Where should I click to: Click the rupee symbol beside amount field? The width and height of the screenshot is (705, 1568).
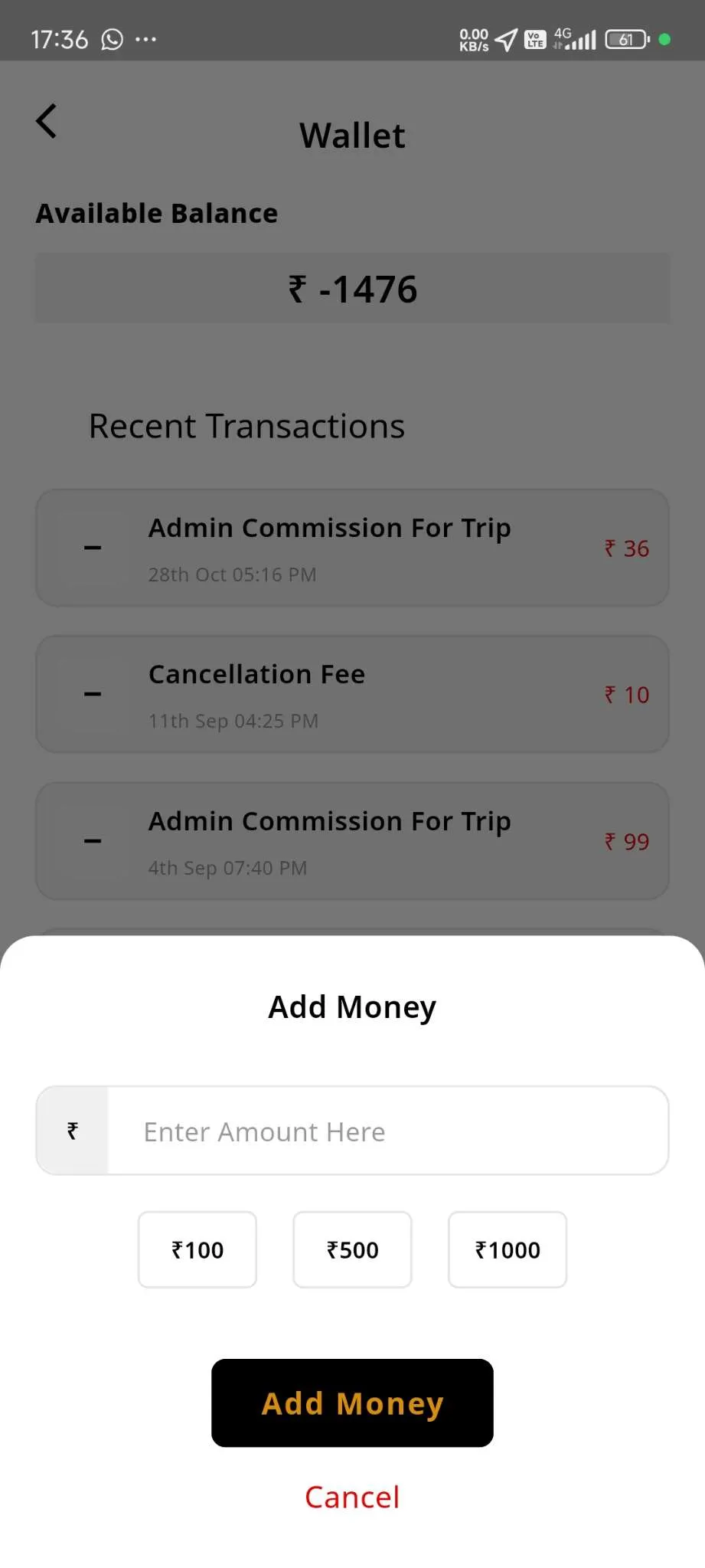[73, 1130]
